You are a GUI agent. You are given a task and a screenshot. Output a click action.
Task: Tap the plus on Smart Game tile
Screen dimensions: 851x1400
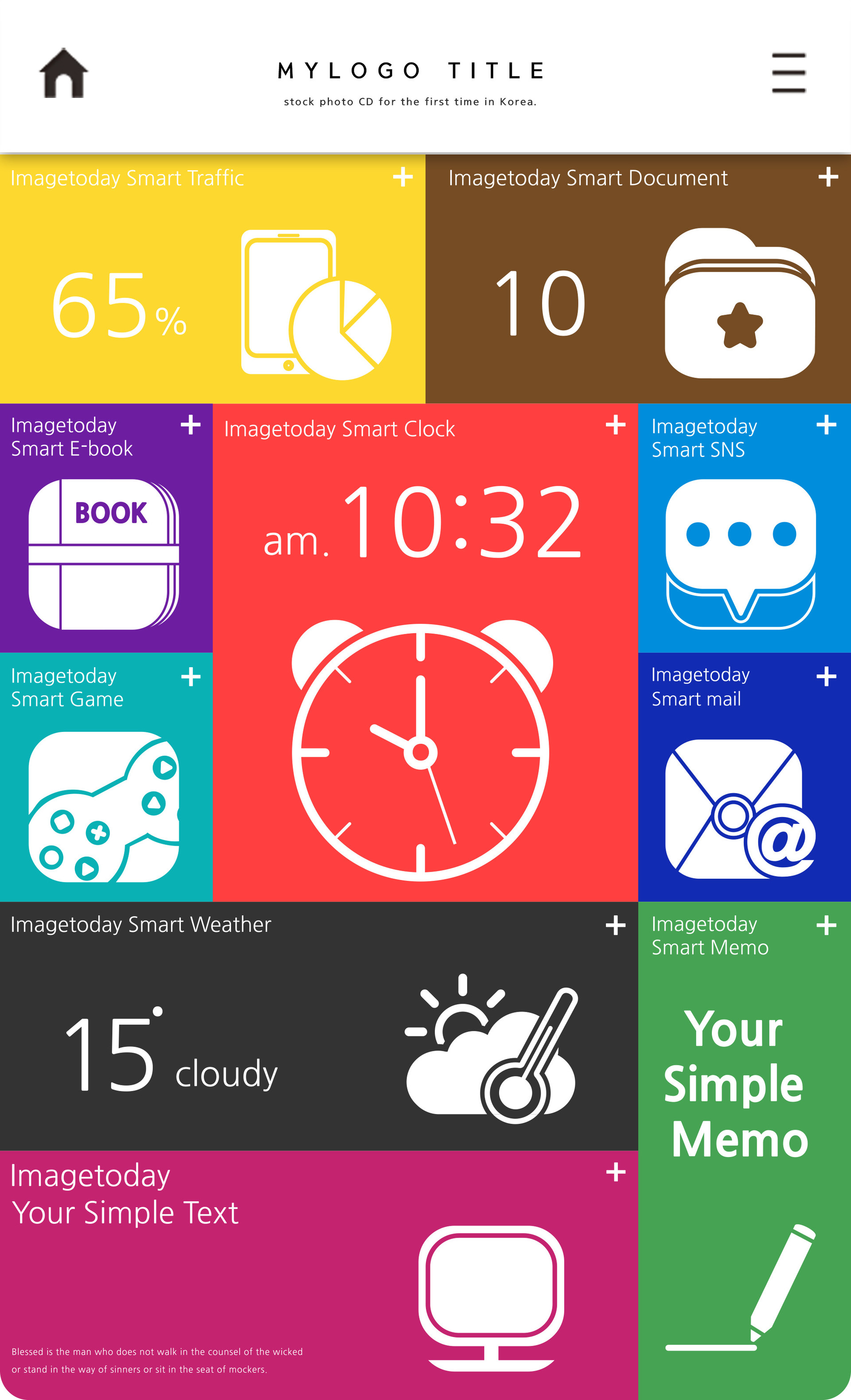[191, 677]
